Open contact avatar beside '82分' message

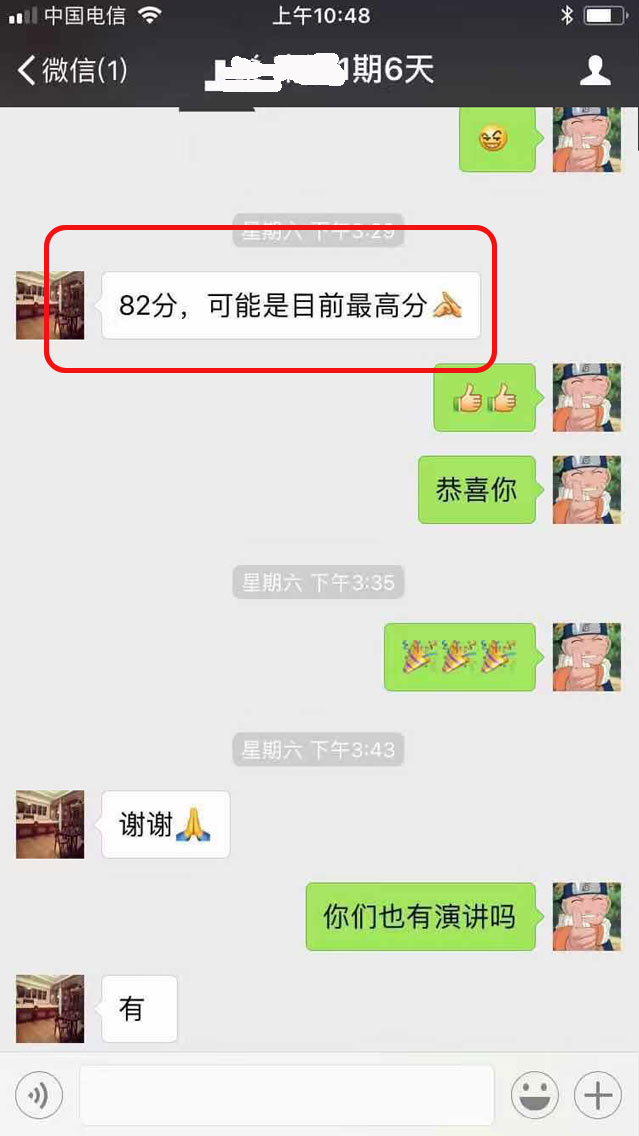[x=50, y=305]
